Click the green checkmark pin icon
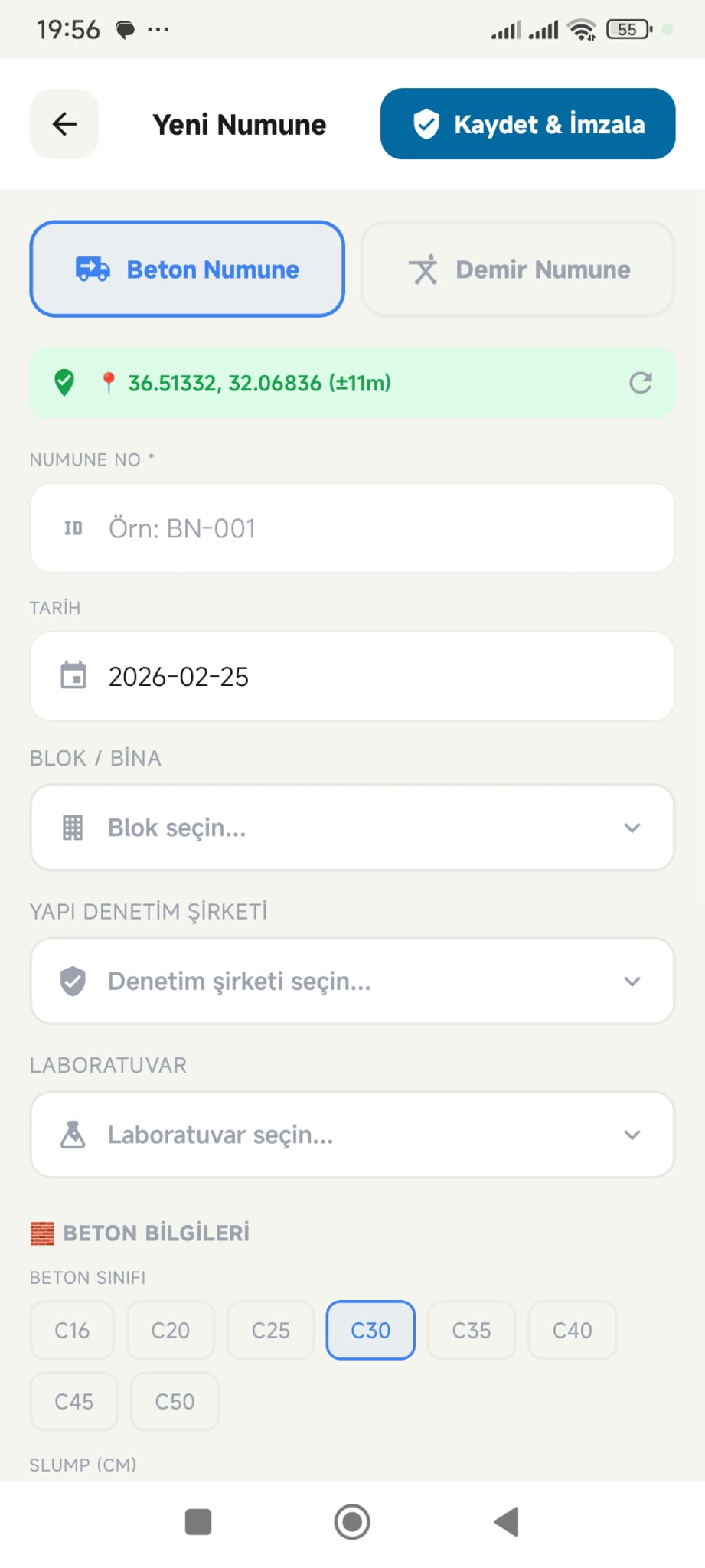This screenshot has width=705, height=1568. click(64, 383)
